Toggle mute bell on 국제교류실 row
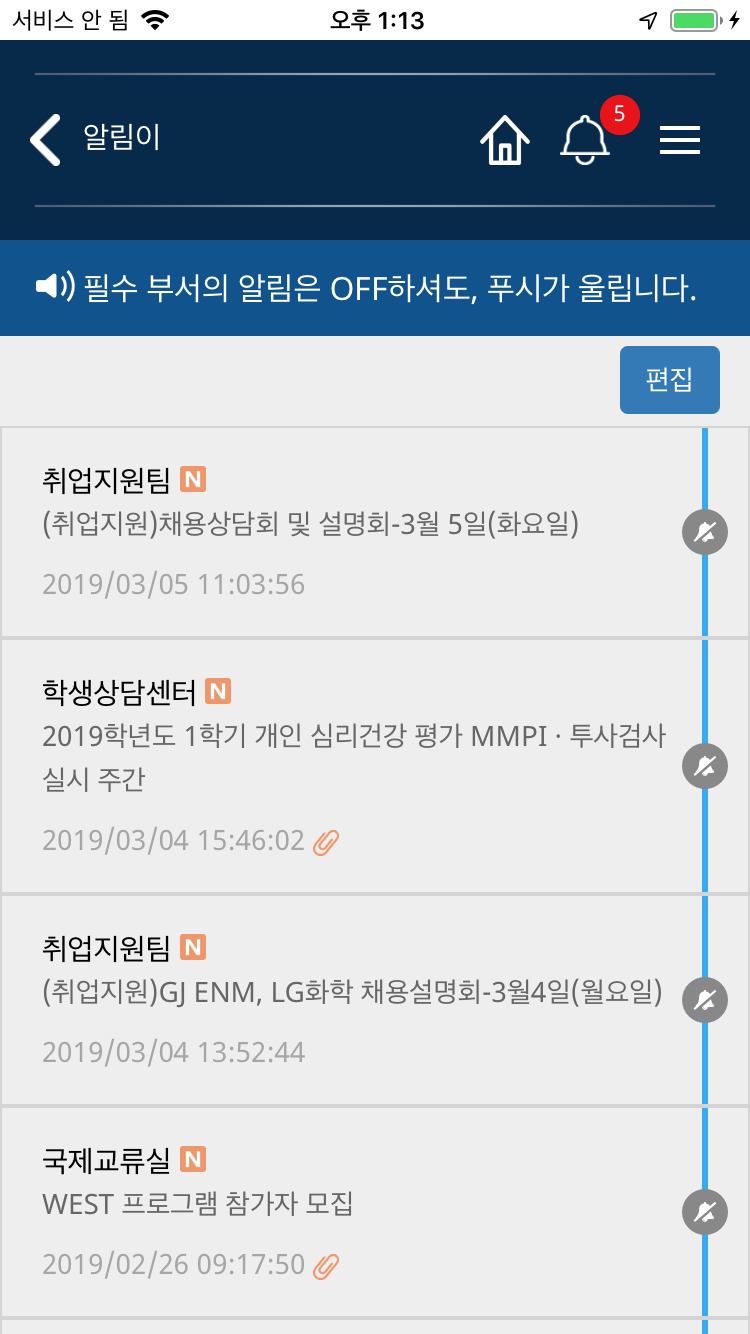The width and height of the screenshot is (750, 1334). (x=705, y=1212)
